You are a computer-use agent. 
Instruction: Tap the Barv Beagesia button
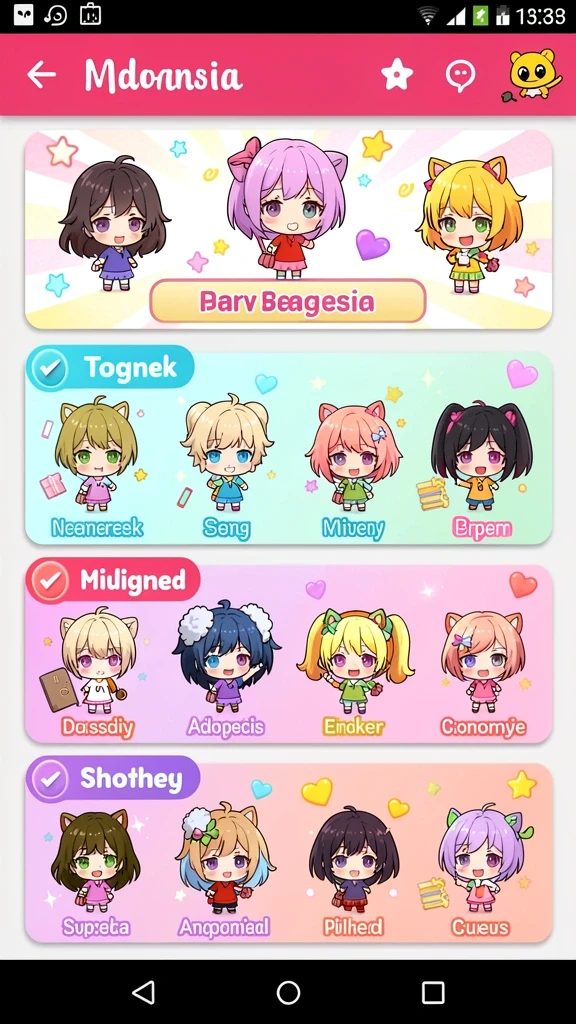tap(287, 301)
